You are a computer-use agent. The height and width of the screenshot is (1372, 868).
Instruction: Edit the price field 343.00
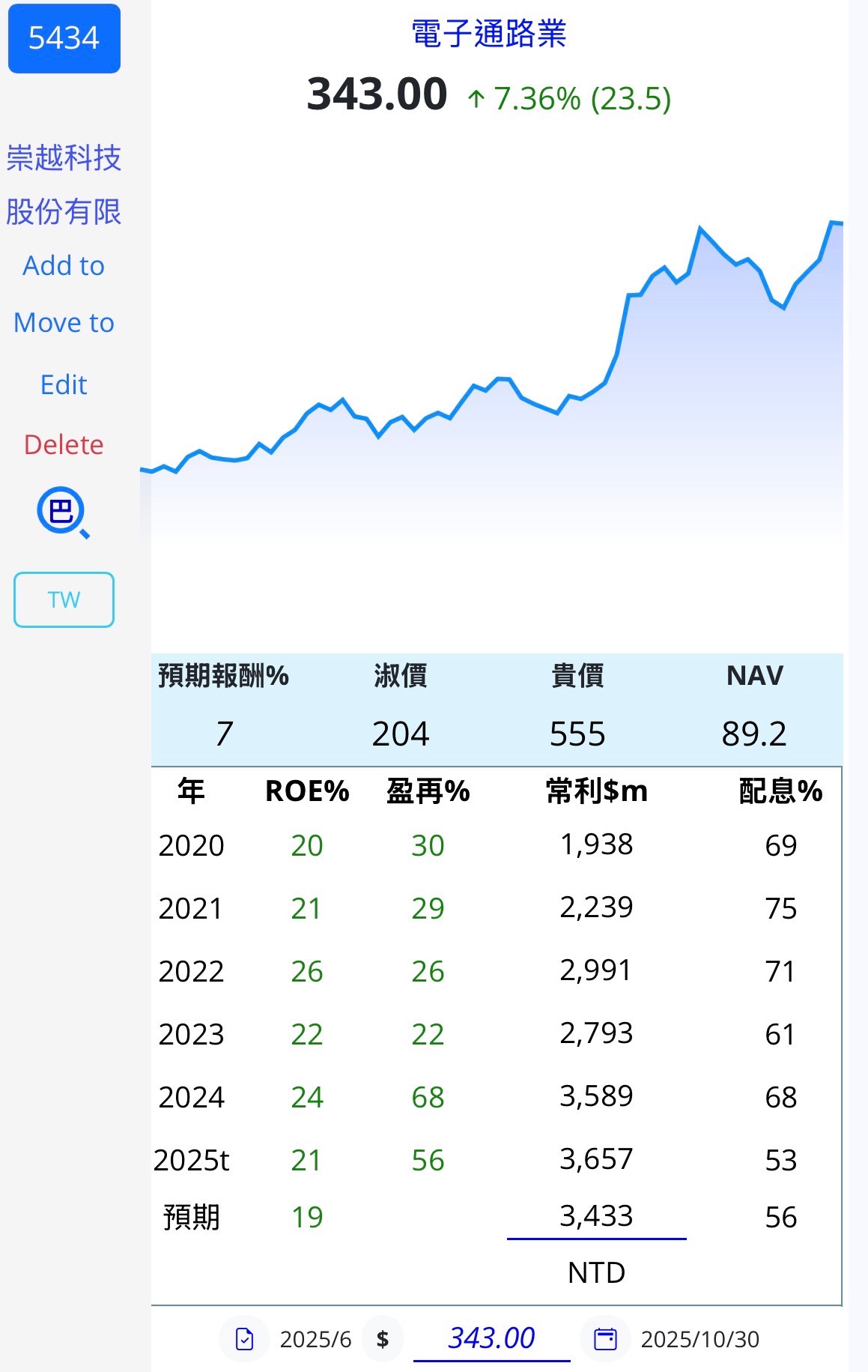491,1338
